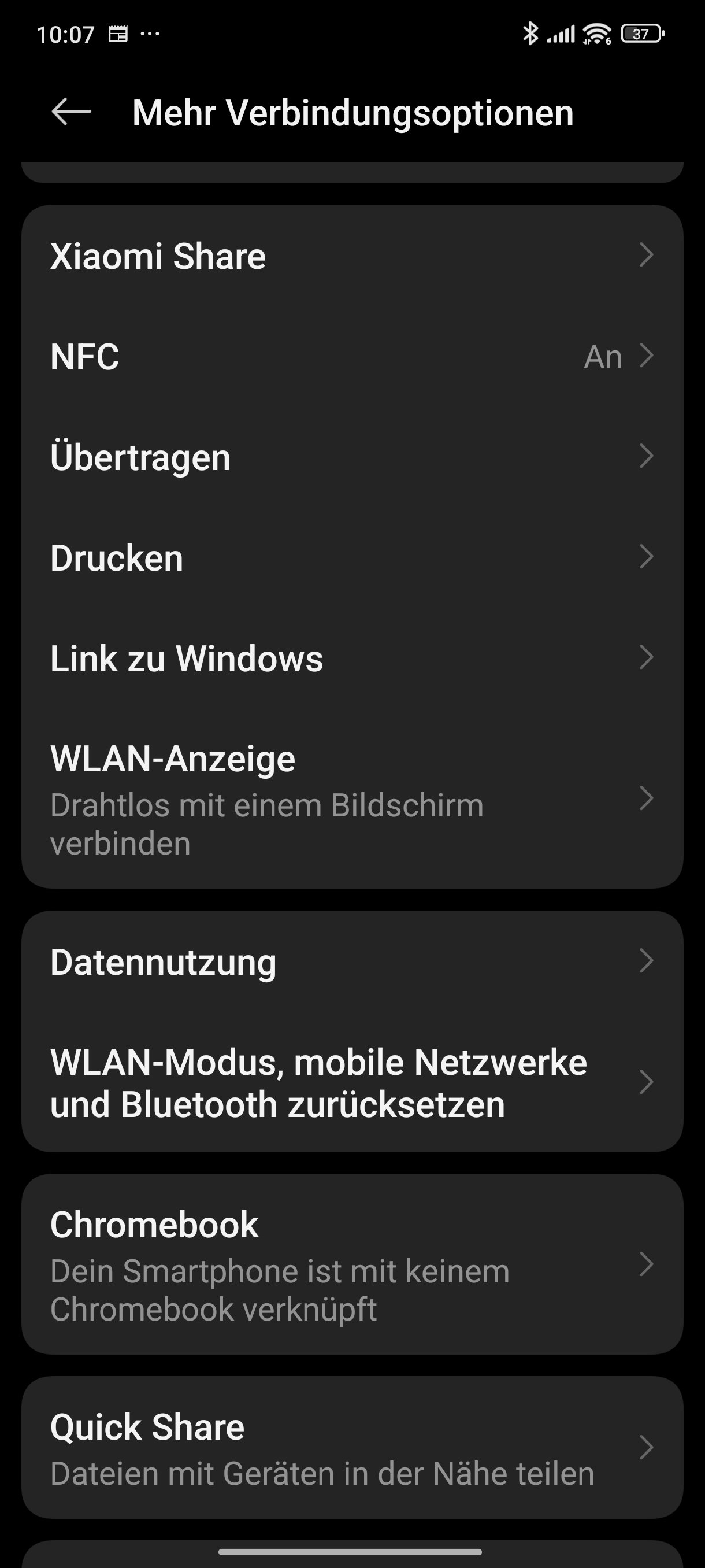Open WLAN-Anzeige wireless display
Image resolution: width=705 pixels, height=1568 pixels.
pyautogui.click(x=351, y=798)
